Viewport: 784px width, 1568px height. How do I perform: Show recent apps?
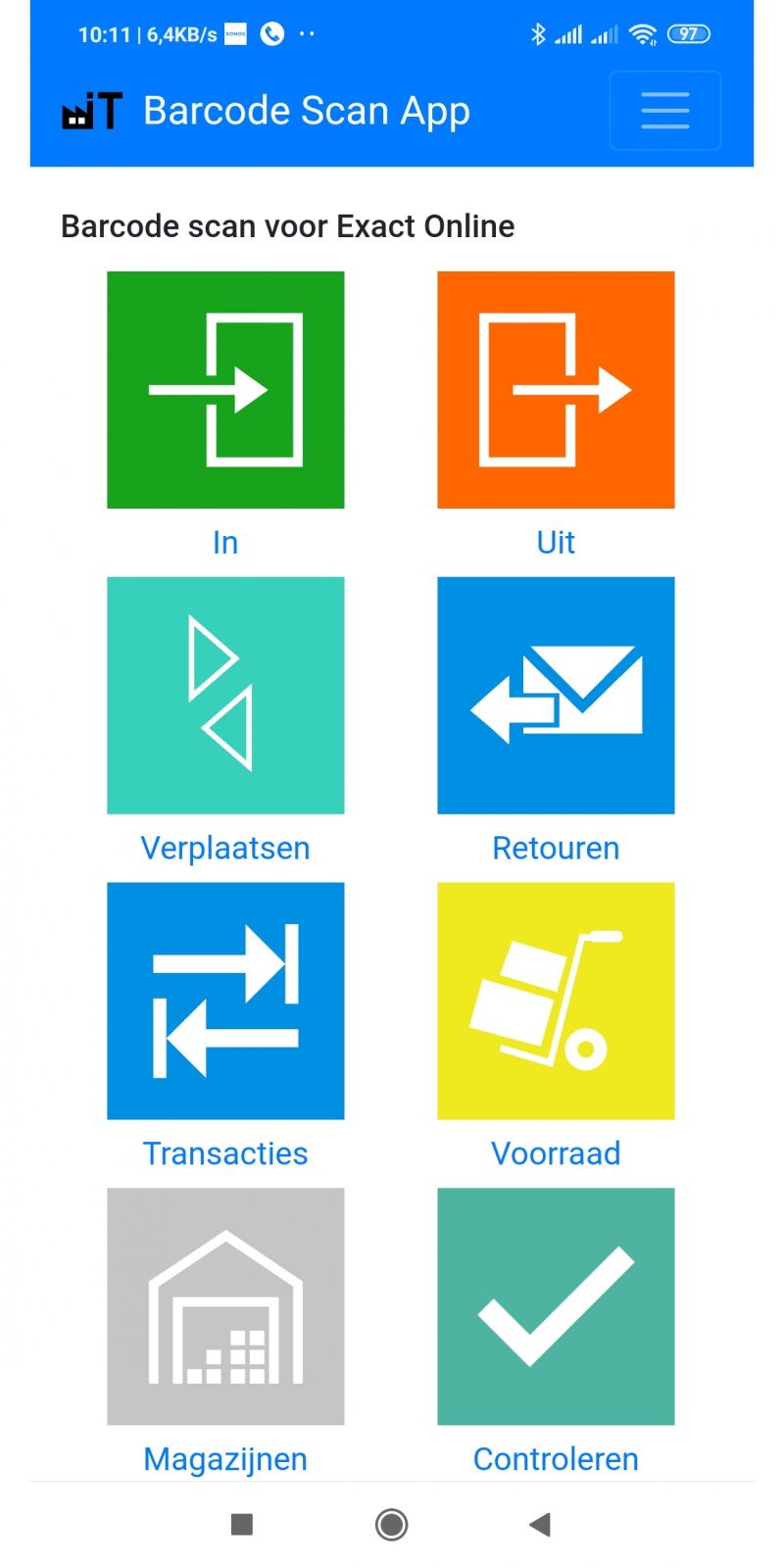242,1524
